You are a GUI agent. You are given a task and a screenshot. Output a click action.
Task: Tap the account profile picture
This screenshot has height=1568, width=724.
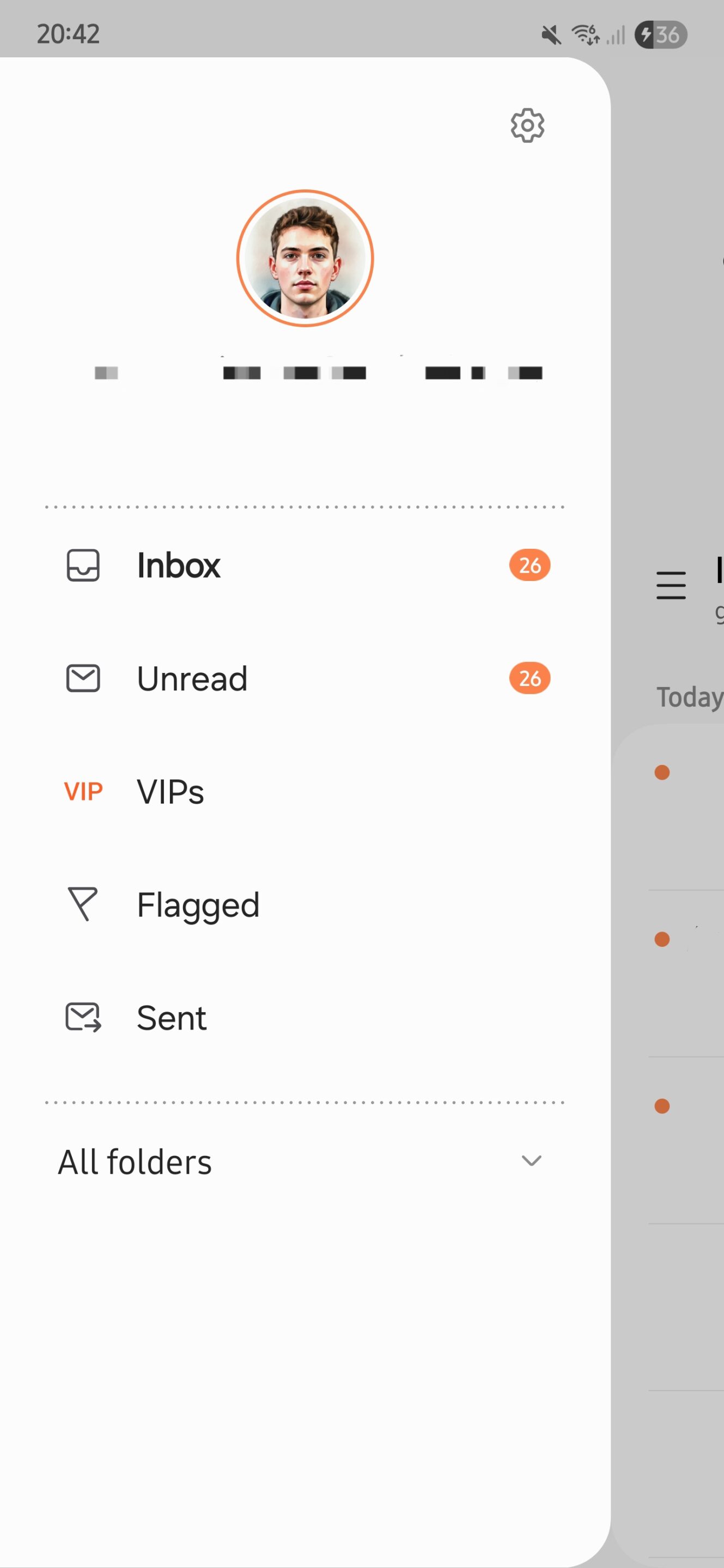(305, 259)
